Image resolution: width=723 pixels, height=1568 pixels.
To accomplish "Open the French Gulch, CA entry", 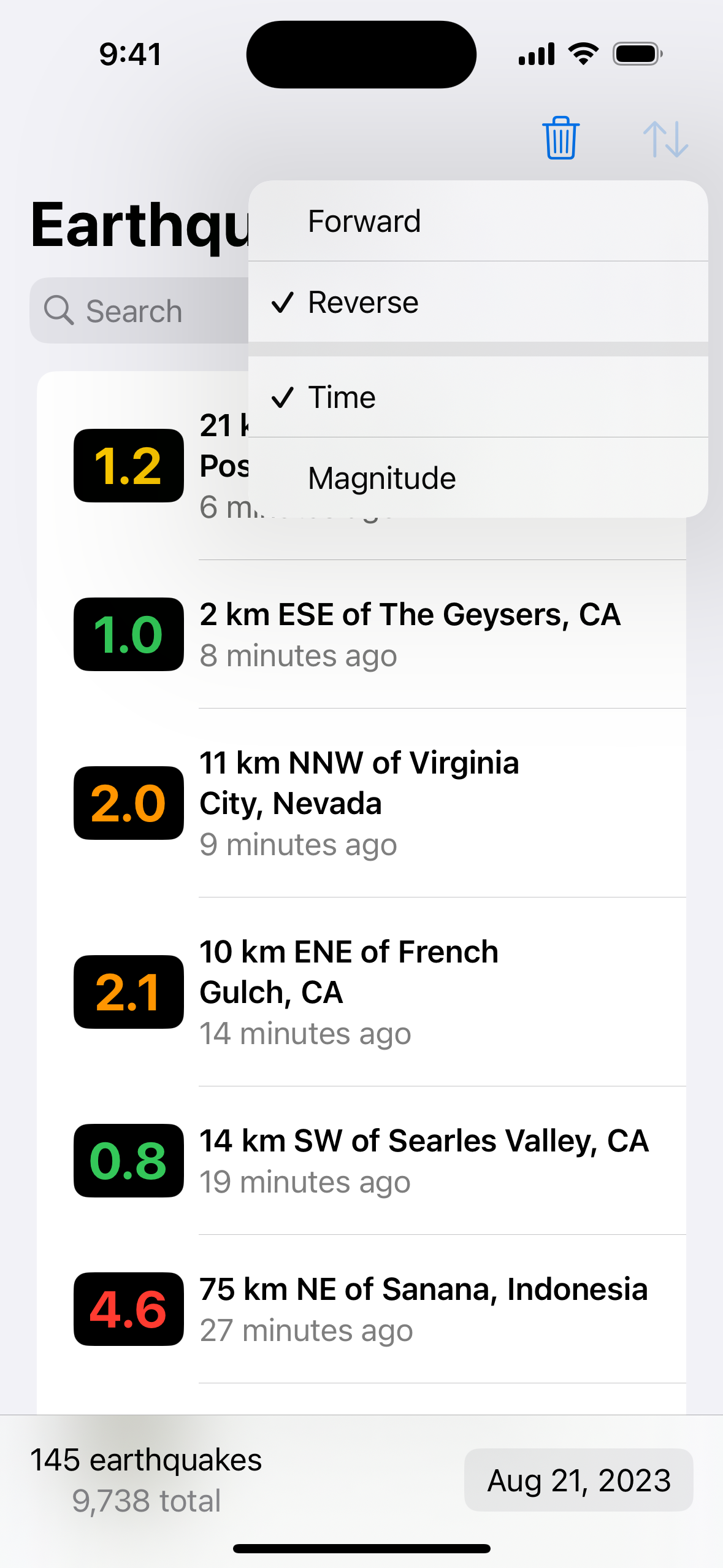I will [x=380, y=992].
